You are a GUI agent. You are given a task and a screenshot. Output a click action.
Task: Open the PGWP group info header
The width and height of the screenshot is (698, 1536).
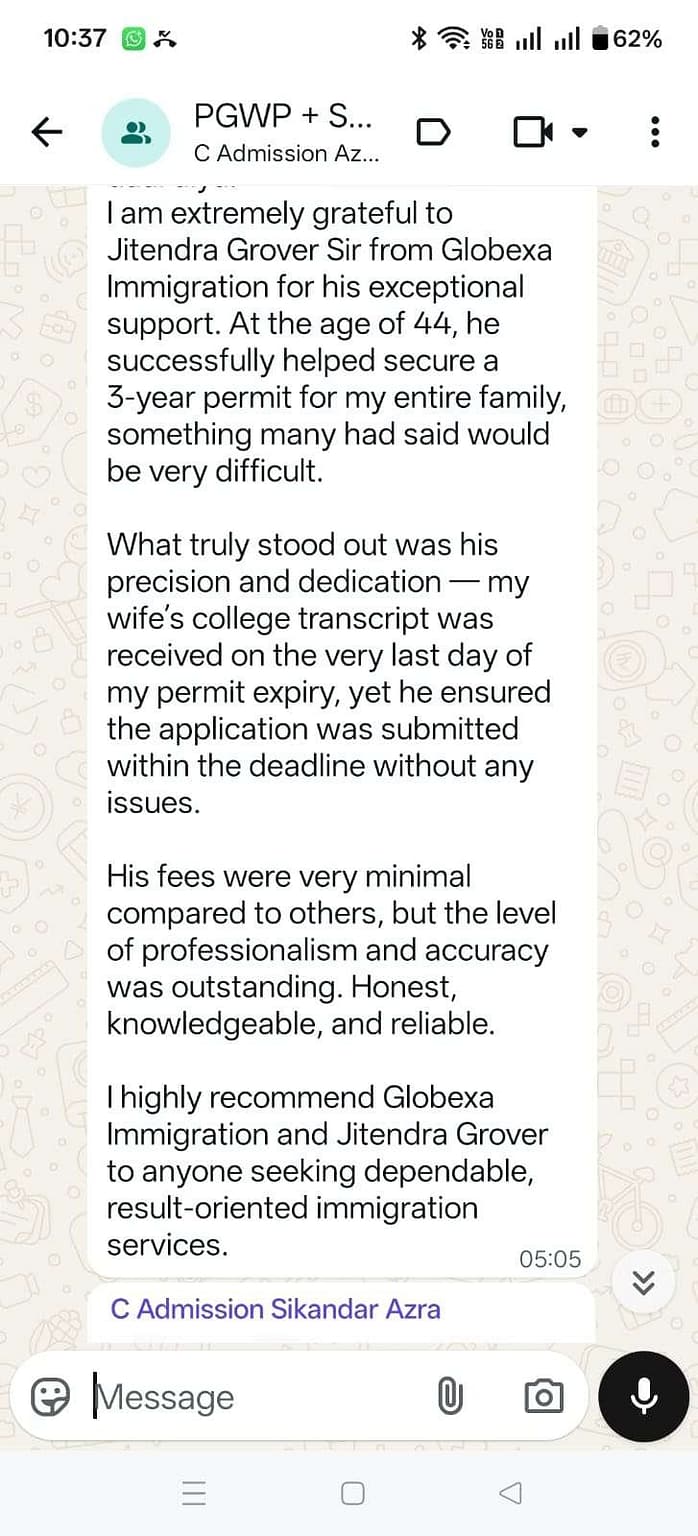[286, 133]
